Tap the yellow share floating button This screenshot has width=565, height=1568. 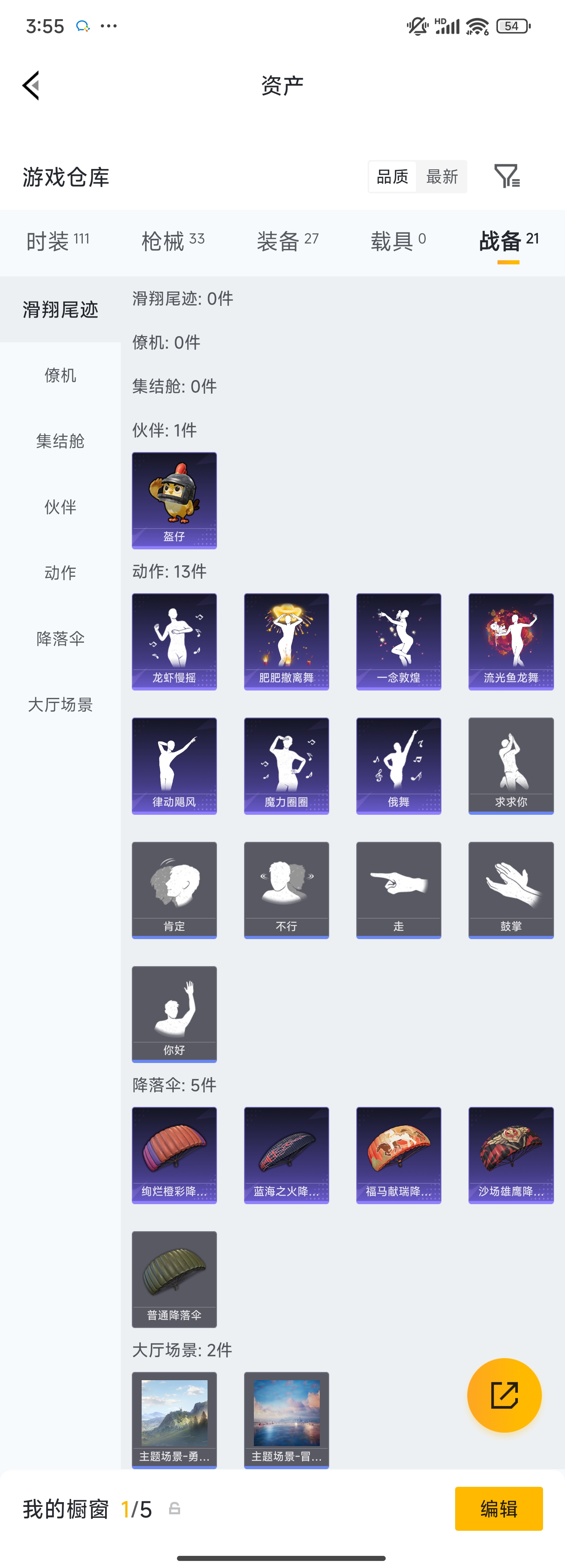click(504, 1395)
